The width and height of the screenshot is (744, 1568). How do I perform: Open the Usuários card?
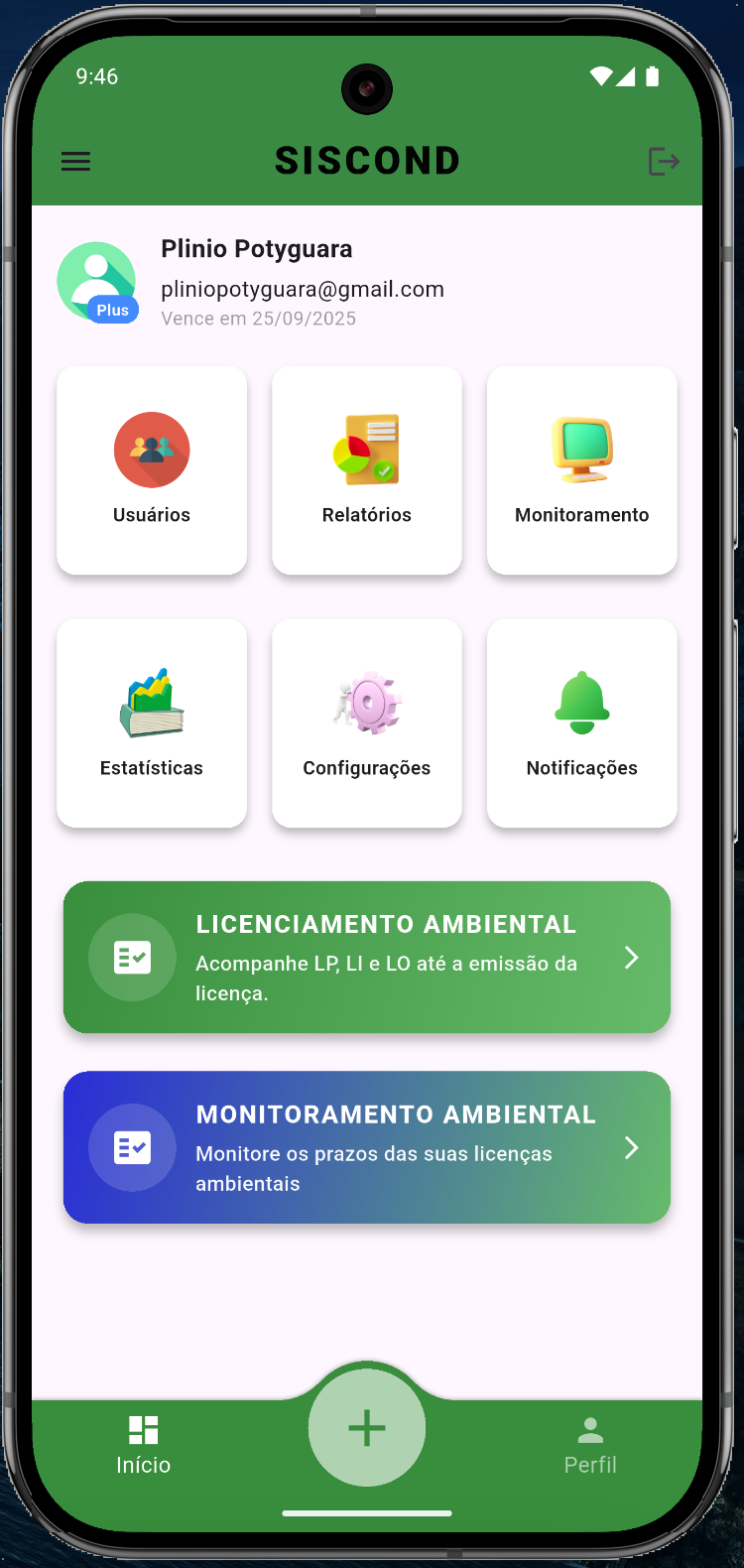coord(152,470)
